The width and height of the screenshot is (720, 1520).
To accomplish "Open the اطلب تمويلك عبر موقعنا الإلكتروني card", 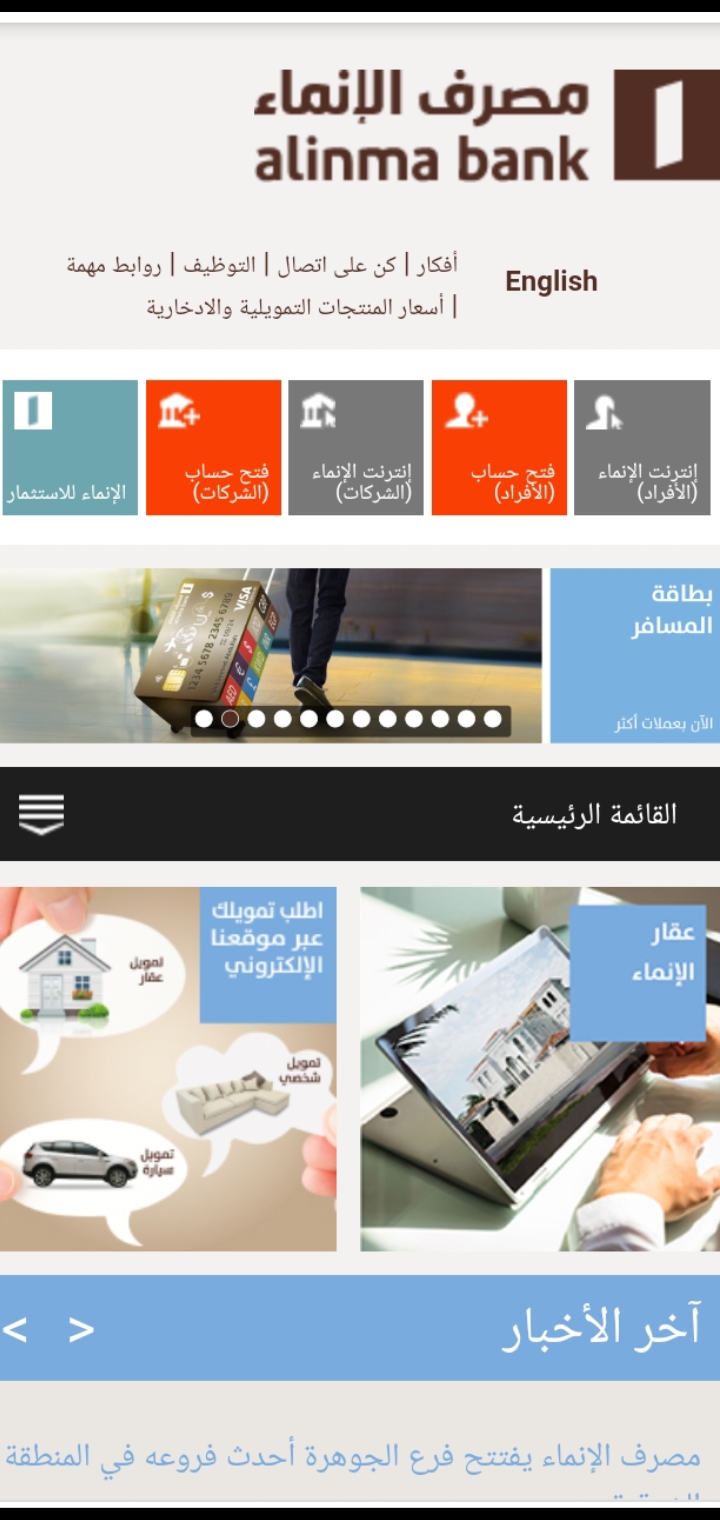I will [x=168, y=1069].
